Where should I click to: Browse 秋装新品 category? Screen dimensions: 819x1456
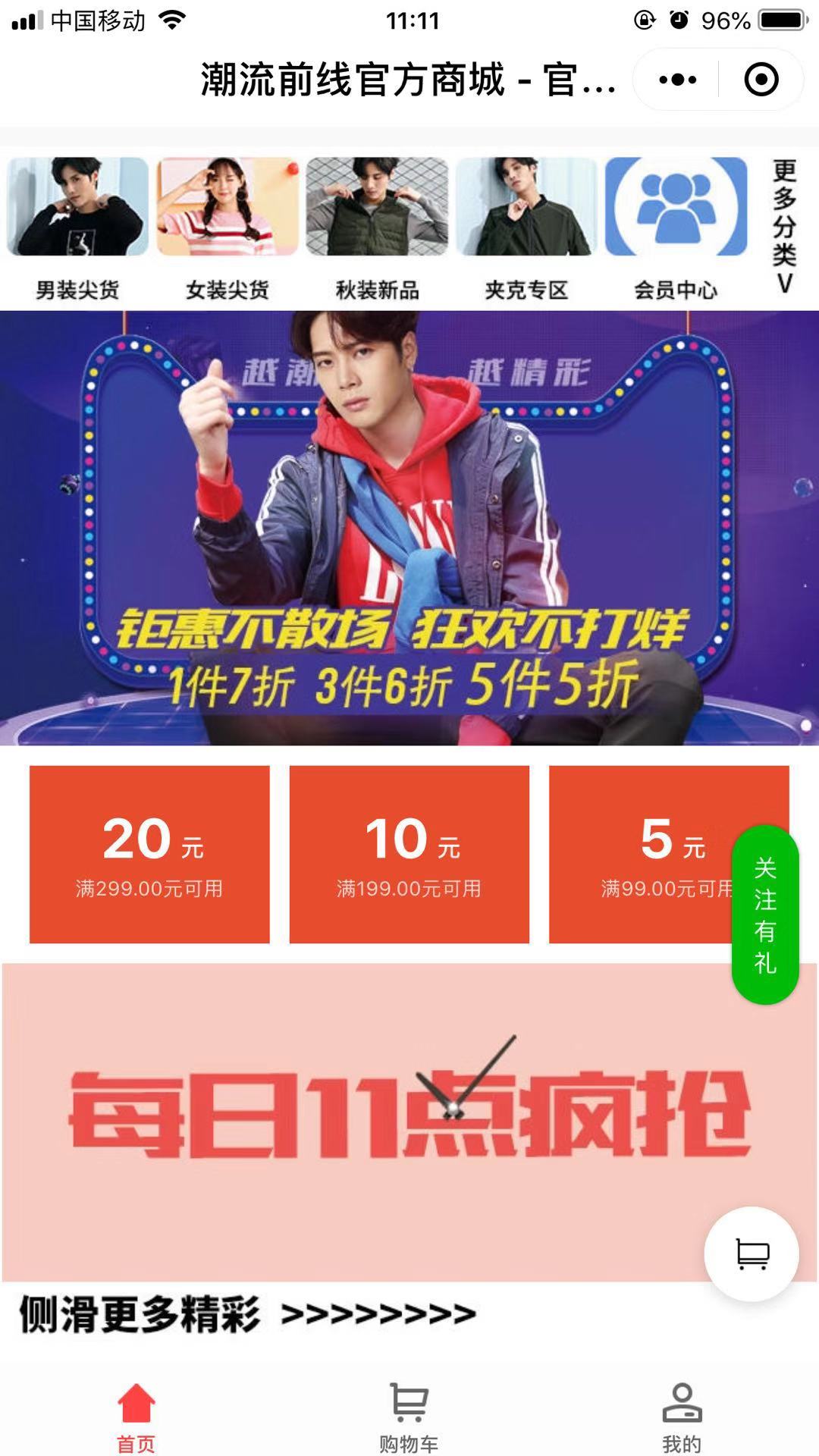pos(377,227)
